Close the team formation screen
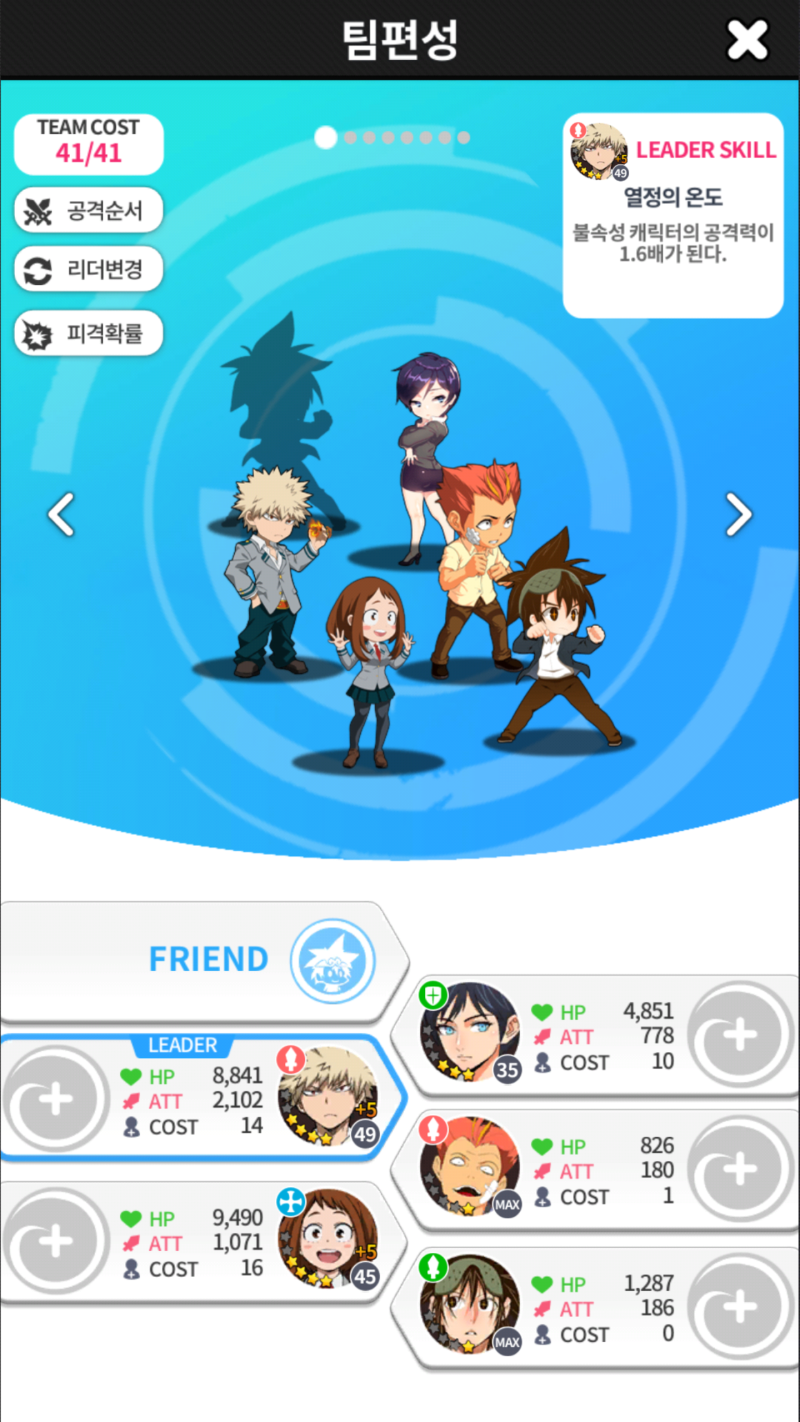 (x=747, y=40)
